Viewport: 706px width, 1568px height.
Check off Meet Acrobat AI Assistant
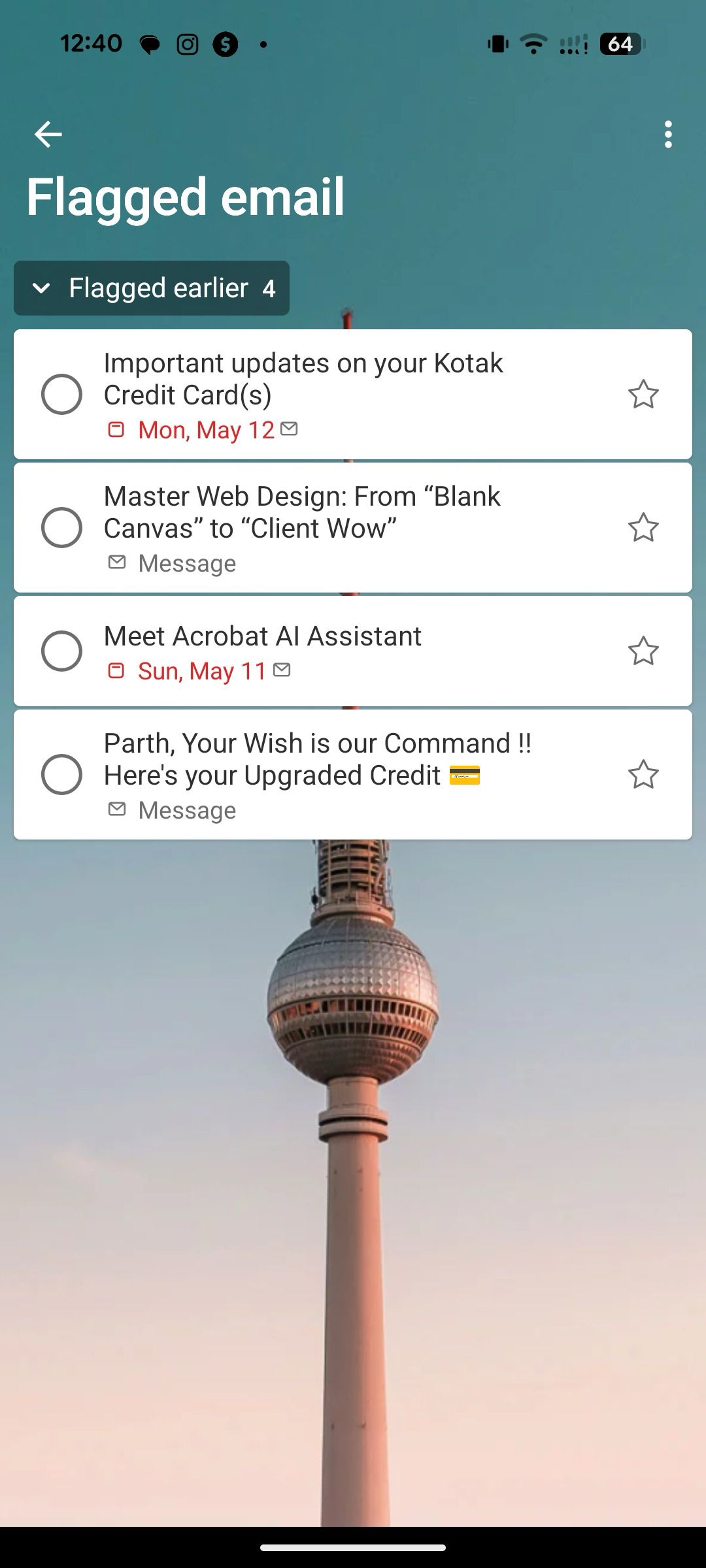coord(61,651)
